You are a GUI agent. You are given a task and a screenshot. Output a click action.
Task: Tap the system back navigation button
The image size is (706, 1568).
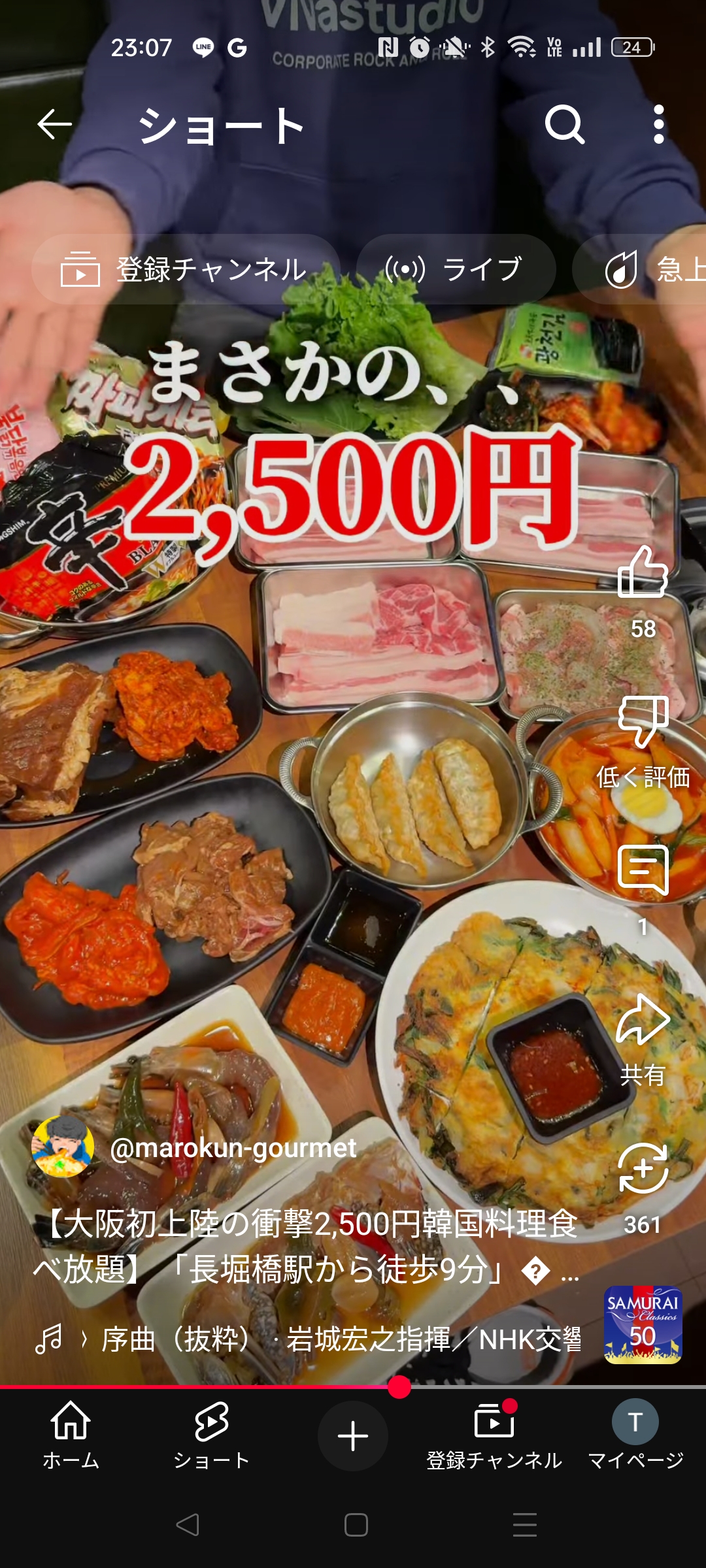point(188,1525)
